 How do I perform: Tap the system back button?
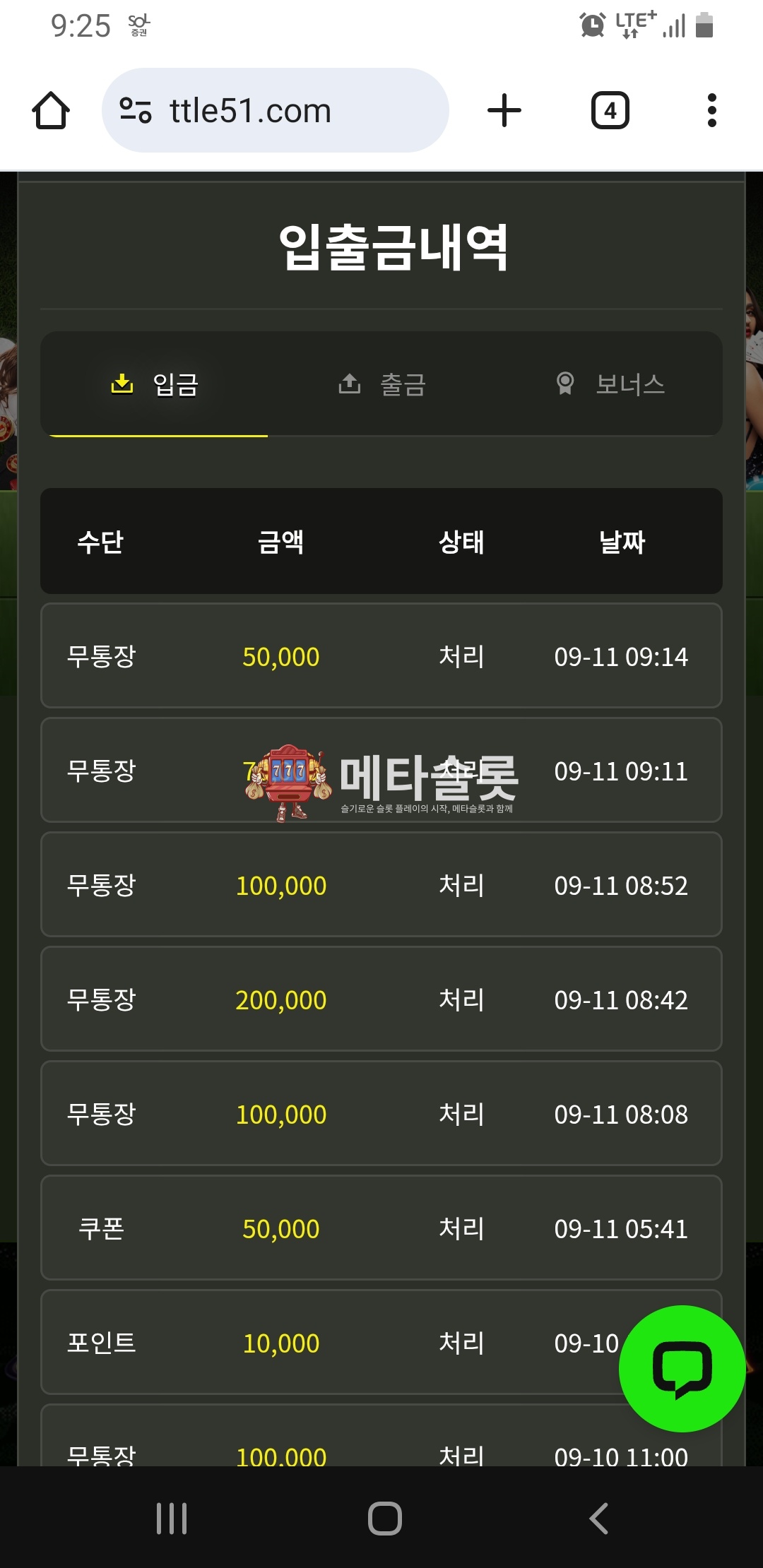pyautogui.click(x=598, y=1518)
